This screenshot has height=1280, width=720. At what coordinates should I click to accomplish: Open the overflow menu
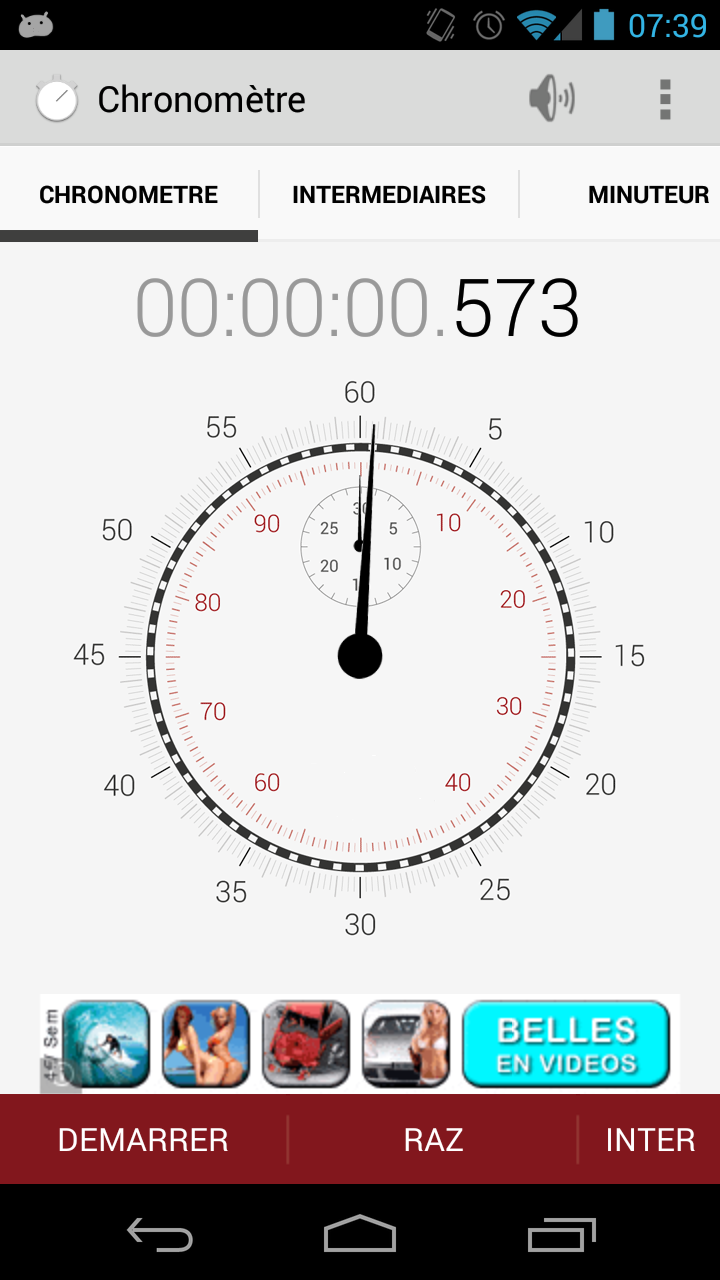[664, 97]
